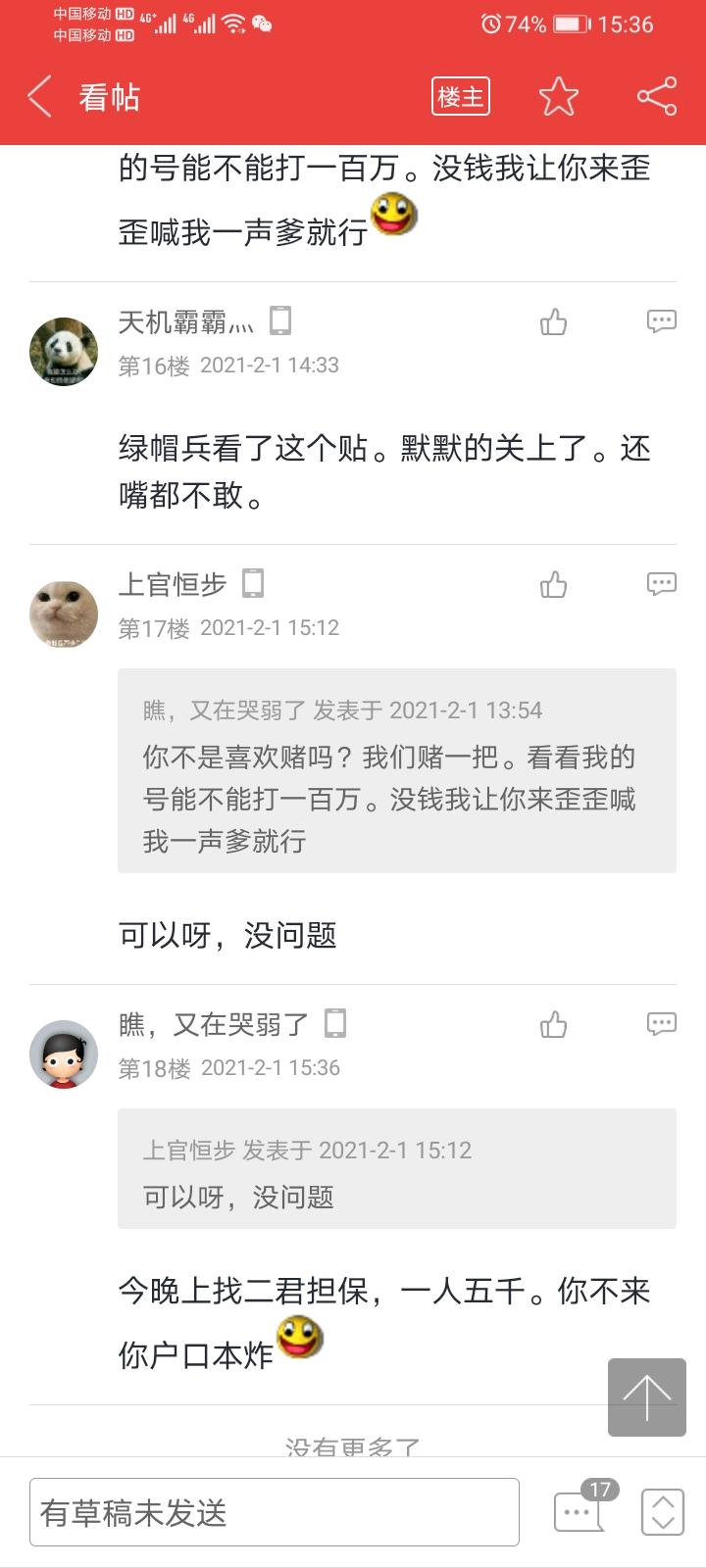Image resolution: width=706 pixels, height=1568 pixels.
Task: Tap the 楼主 filter button
Action: click(460, 97)
